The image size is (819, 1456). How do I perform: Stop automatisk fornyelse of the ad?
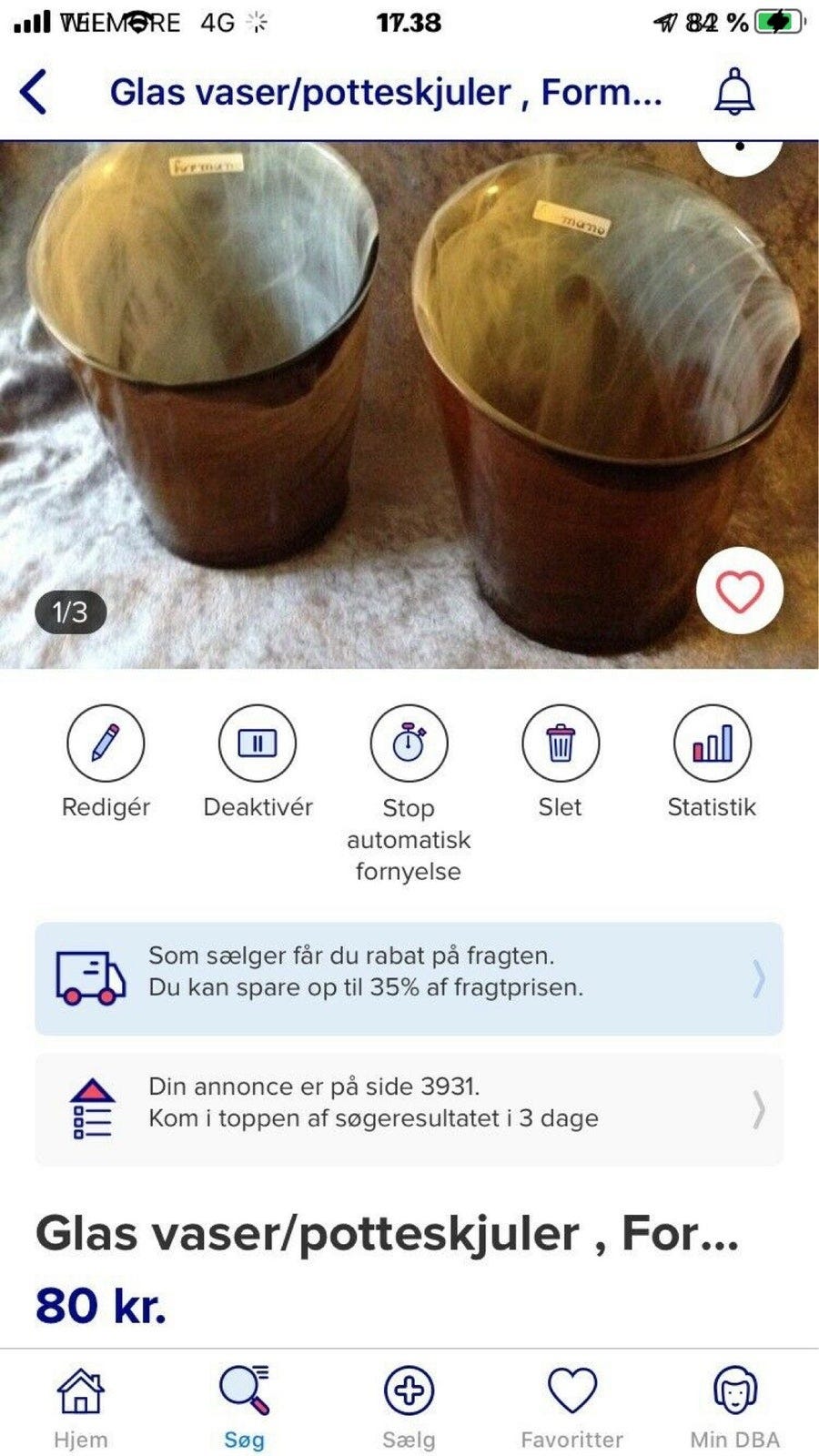(x=409, y=743)
